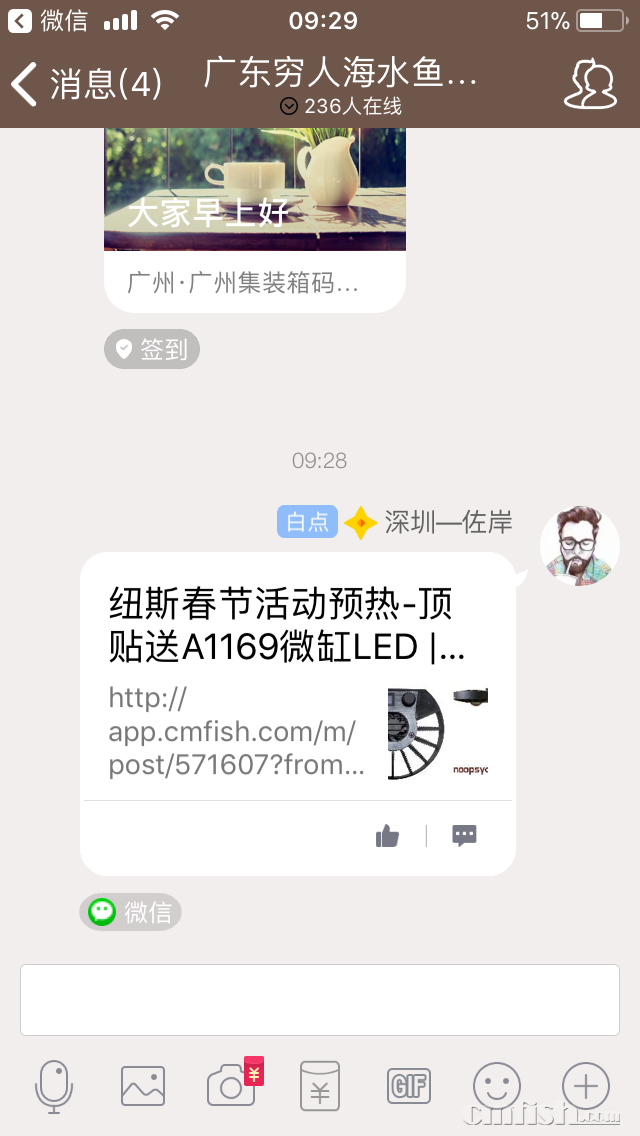Open the GIF picker
Viewport: 640px width, 1136px height.
click(409, 1086)
